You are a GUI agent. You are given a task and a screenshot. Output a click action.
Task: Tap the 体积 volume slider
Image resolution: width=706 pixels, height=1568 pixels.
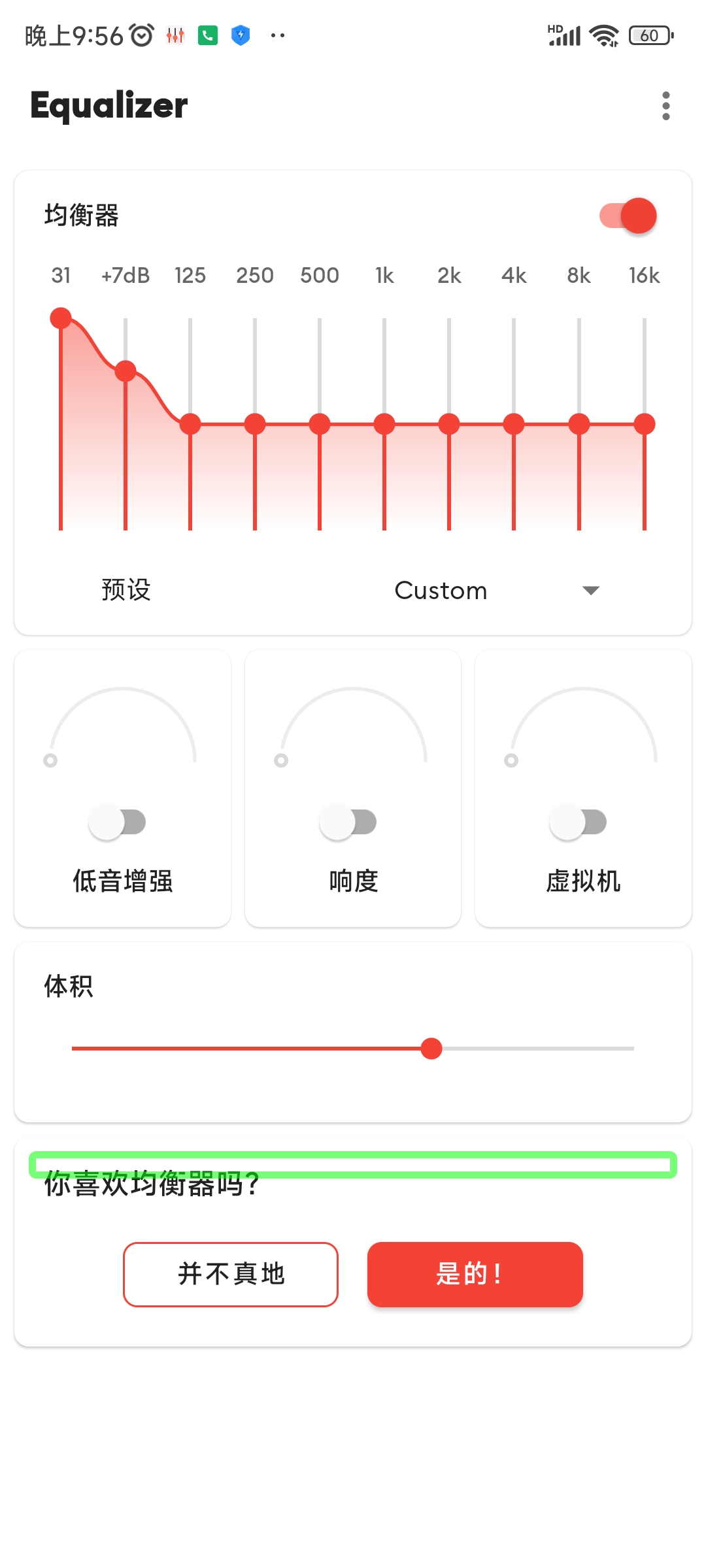(x=353, y=1049)
